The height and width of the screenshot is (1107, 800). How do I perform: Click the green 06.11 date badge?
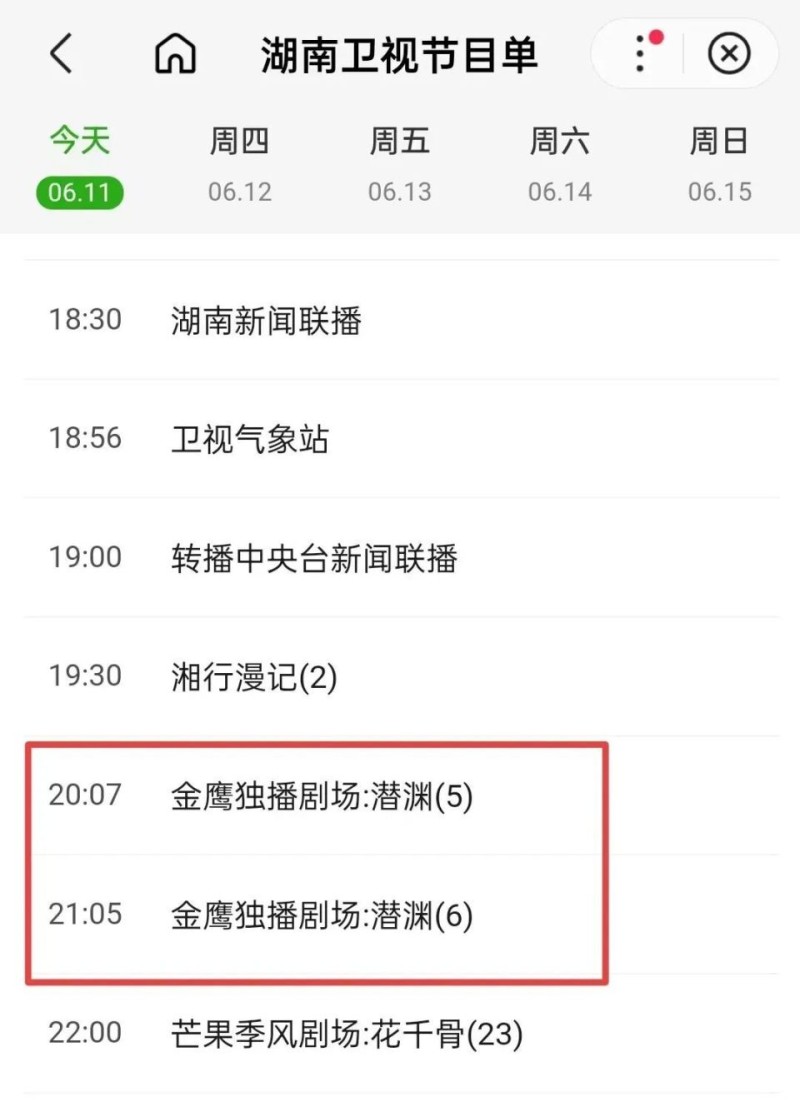click(x=79, y=191)
